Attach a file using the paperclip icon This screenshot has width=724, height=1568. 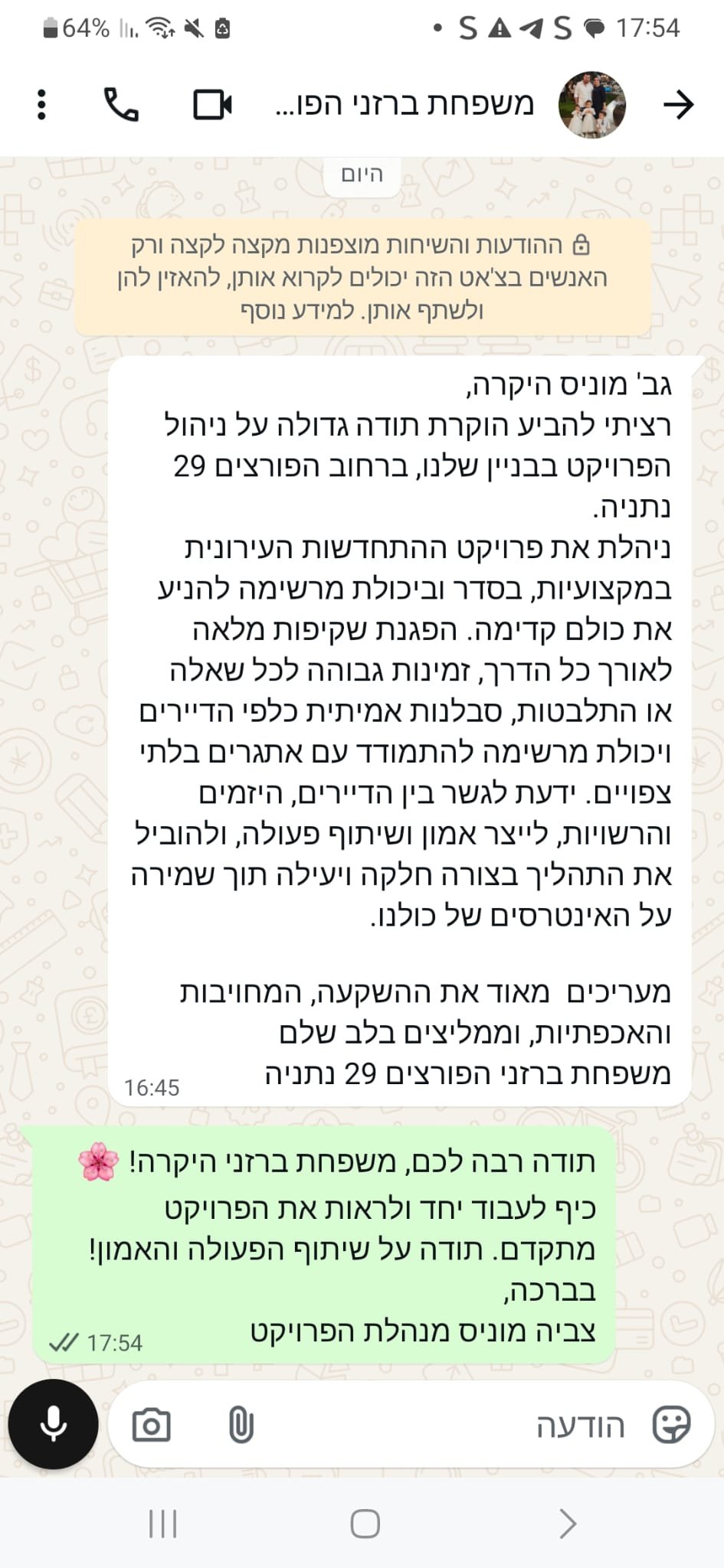click(241, 1426)
